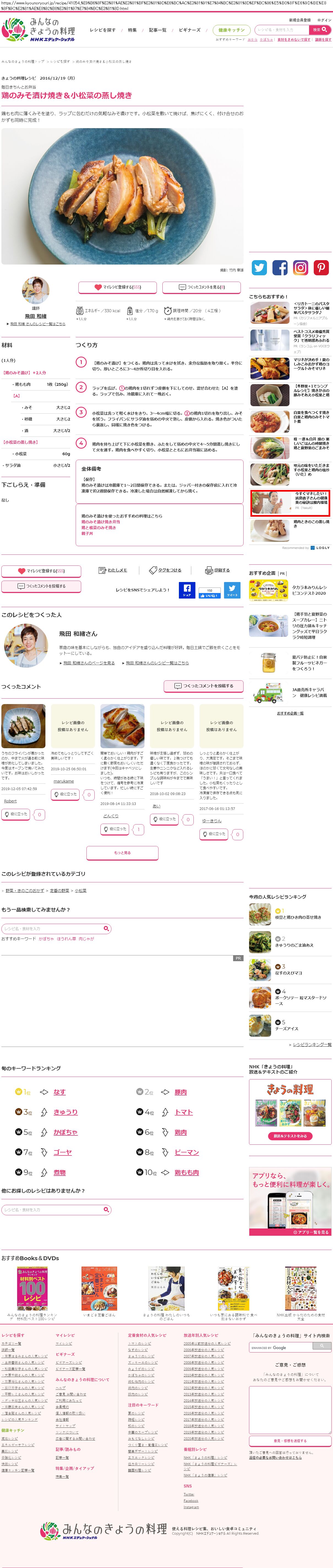Open the ログイン link
The image size is (333, 1568).
[x=324, y=20]
